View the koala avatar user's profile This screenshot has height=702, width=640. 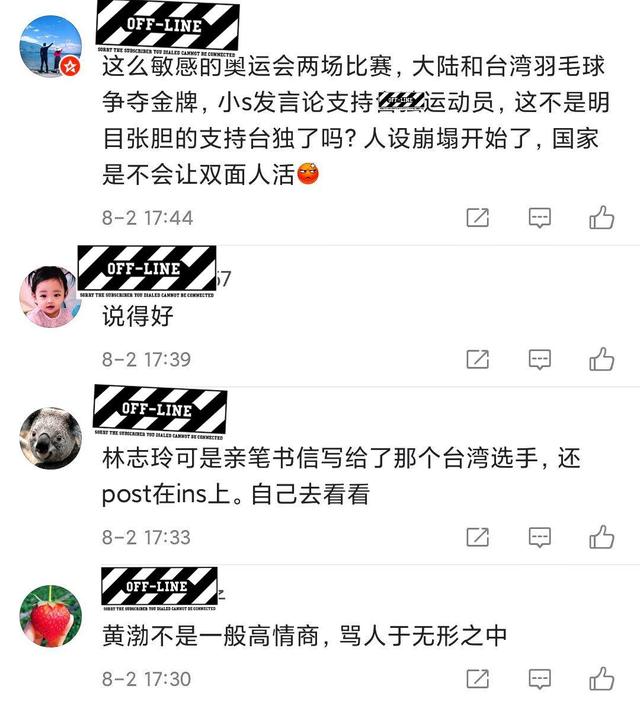coord(50,437)
